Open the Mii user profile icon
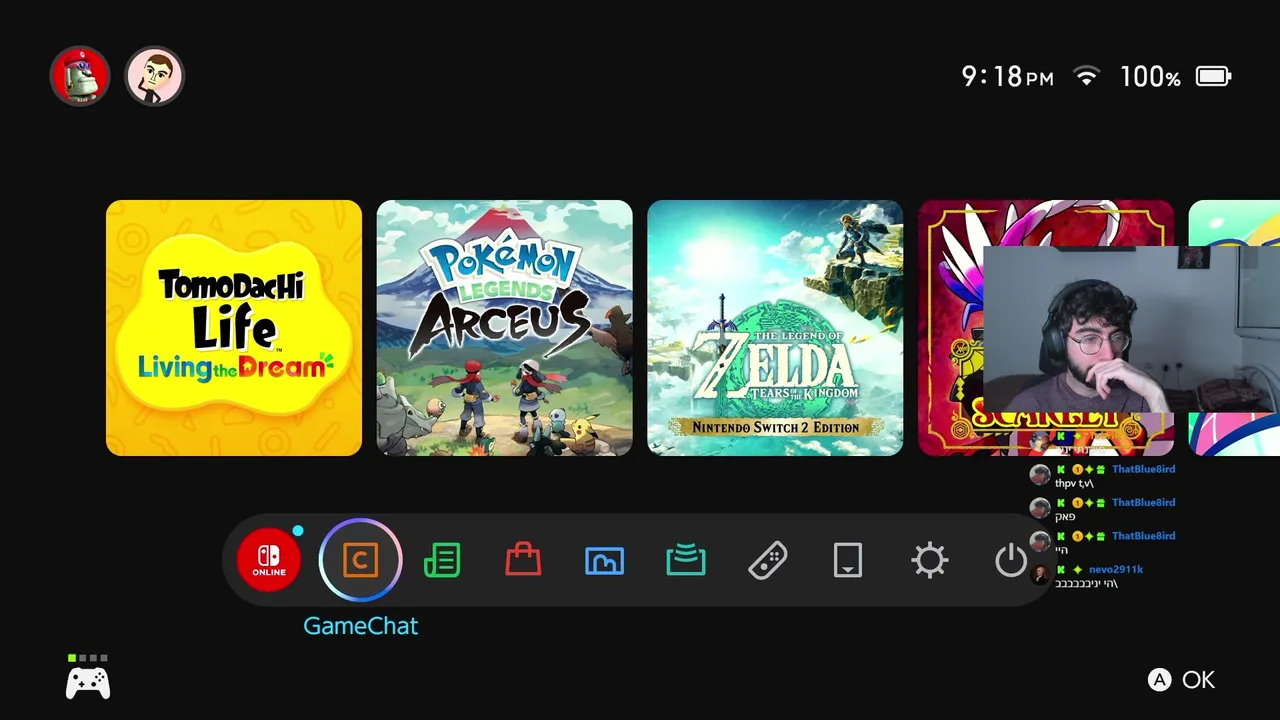Image resolution: width=1280 pixels, height=720 pixels. (x=154, y=76)
